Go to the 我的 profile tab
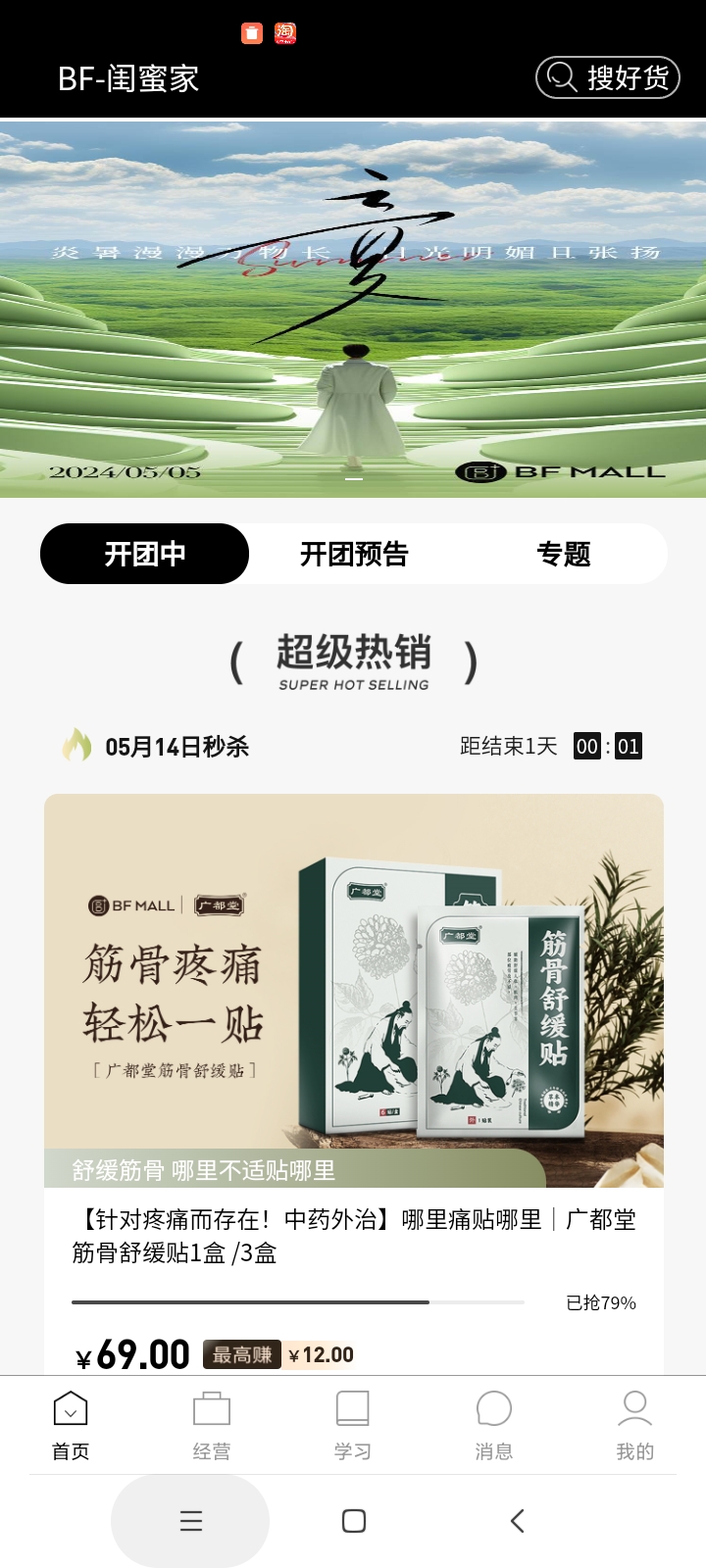This screenshot has width=706, height=1568. (634, 1425)
